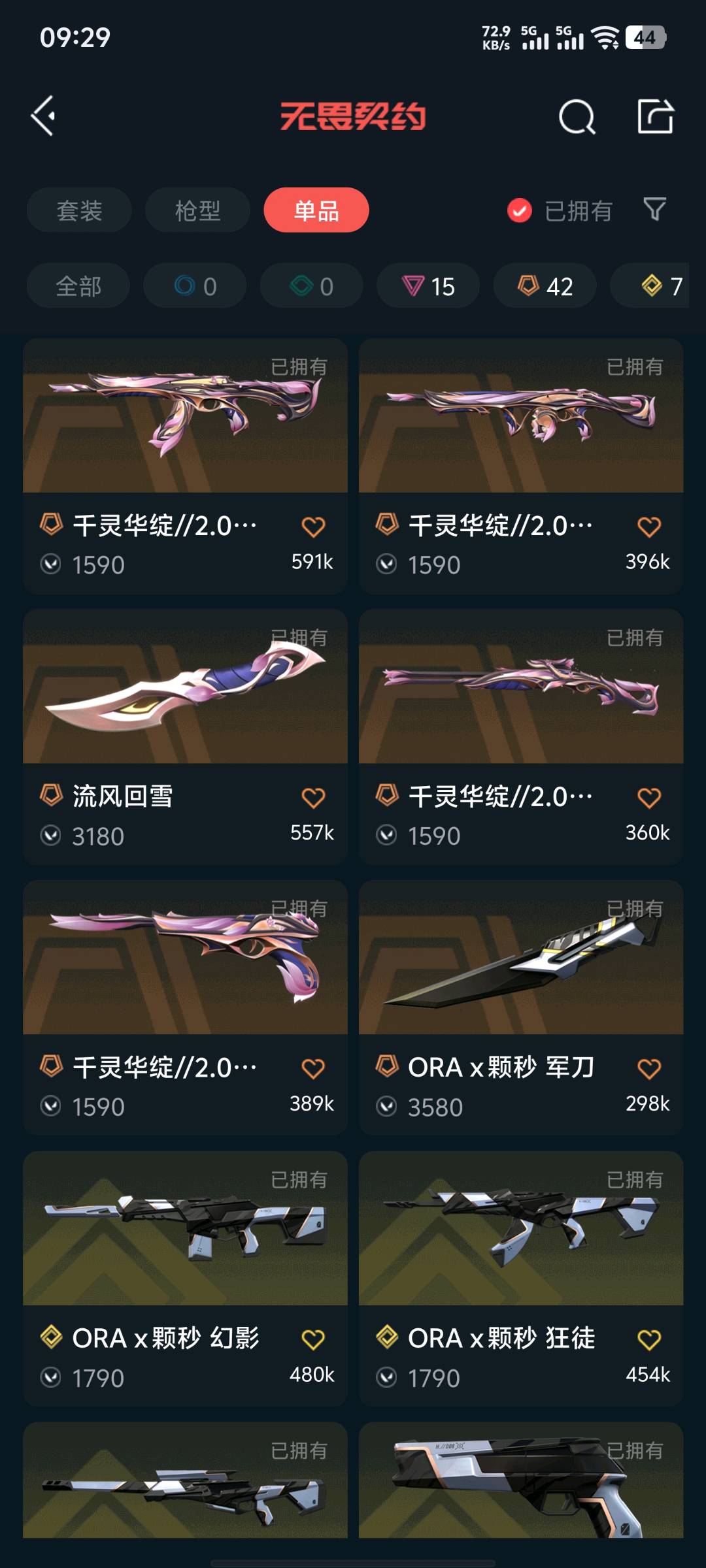Like the ORA x 颗秒 军刀 skin
The height and width of the screenshot is (1568, 706).
(649, 1069)
